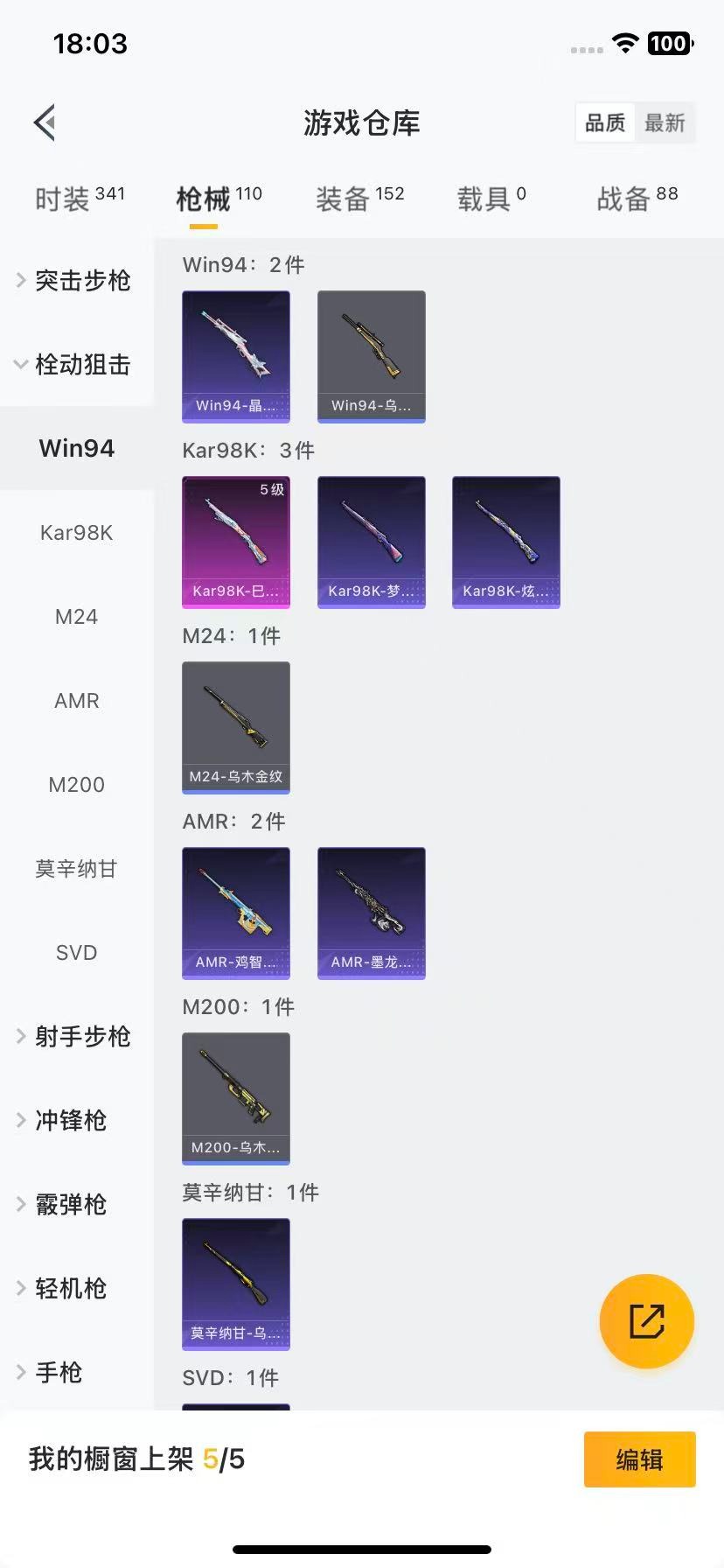Sort by 最新
The width and height of the screenshot is (724, 1568).
pyautogui.click(x=665, y=122)
